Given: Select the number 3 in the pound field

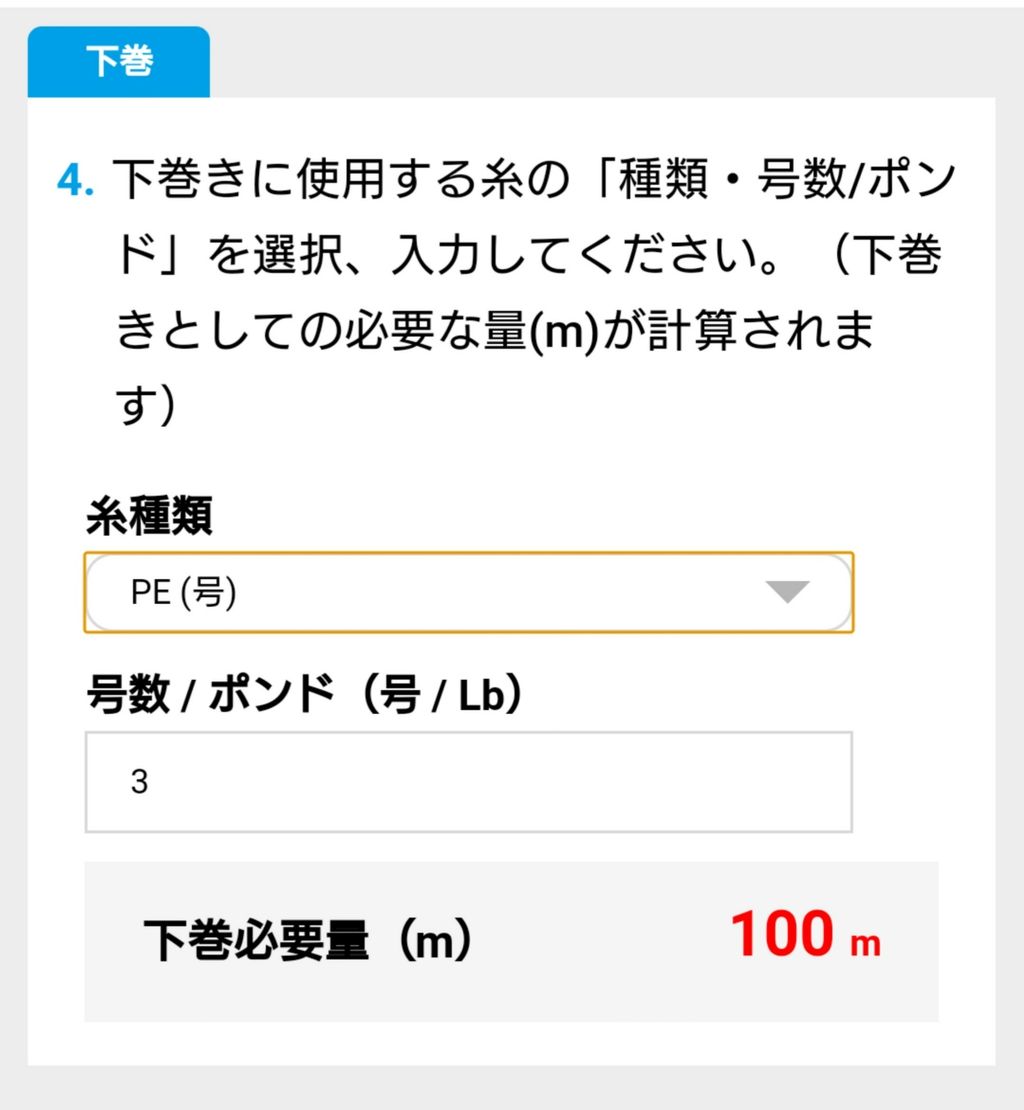Looking at the screenshot, I should point(141,780).
